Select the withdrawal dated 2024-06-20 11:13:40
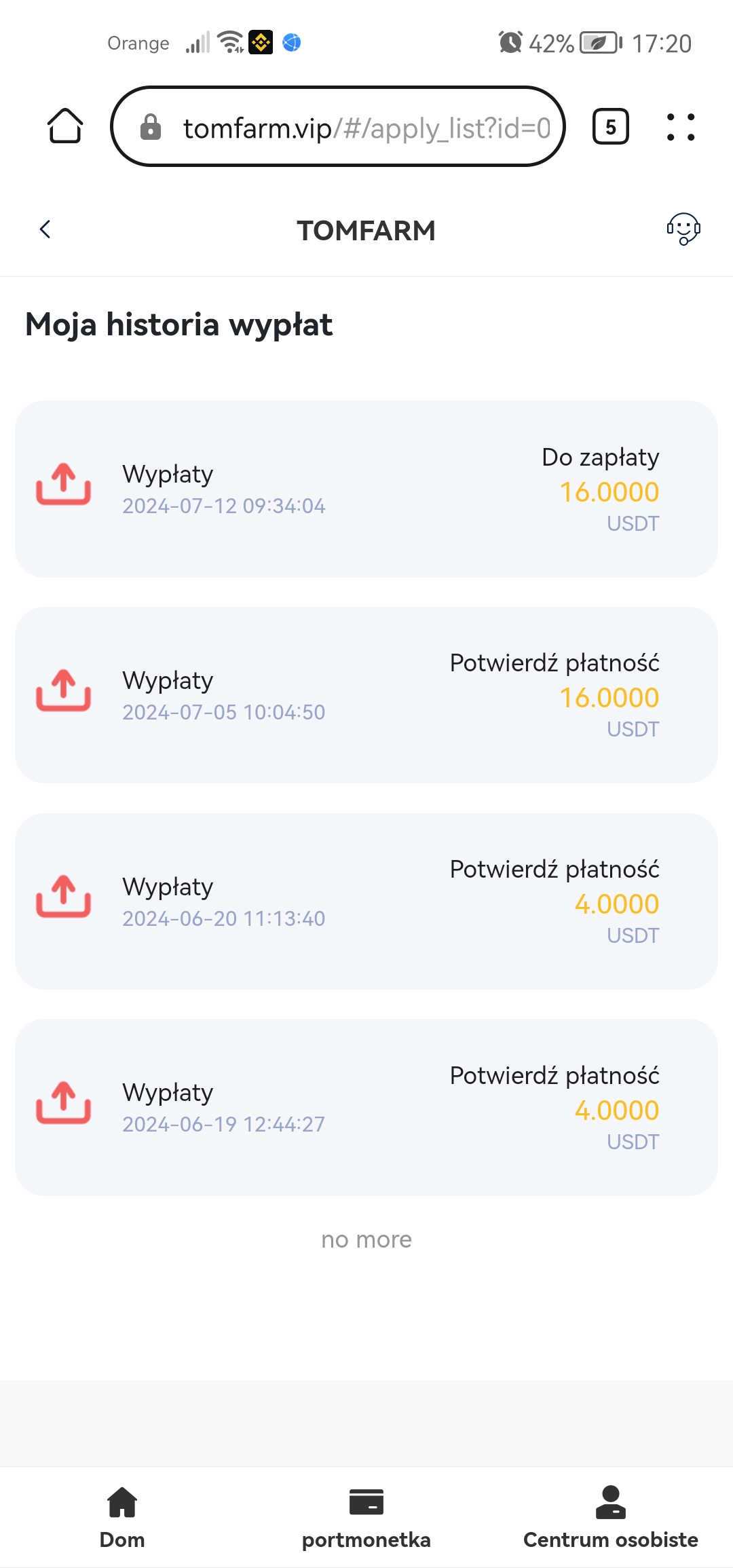 point(366,901)
